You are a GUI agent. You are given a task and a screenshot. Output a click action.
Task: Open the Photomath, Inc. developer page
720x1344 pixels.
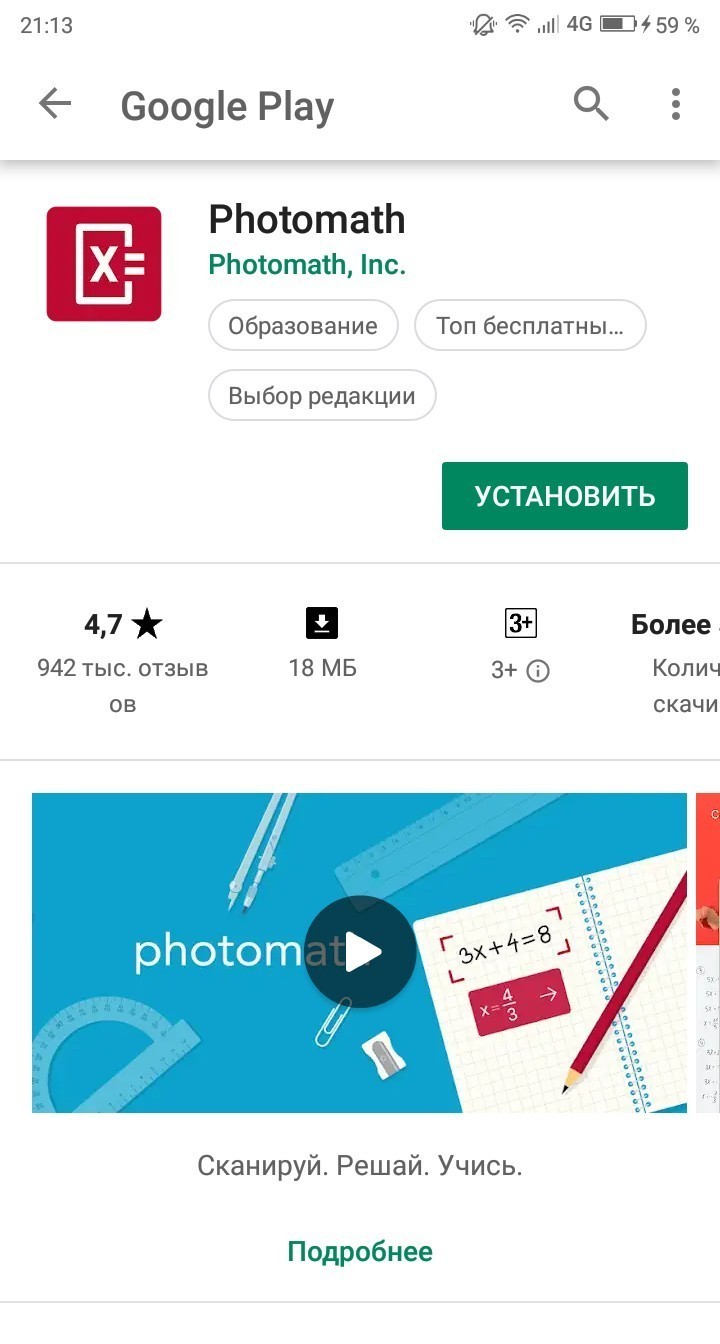pos(306,265)
